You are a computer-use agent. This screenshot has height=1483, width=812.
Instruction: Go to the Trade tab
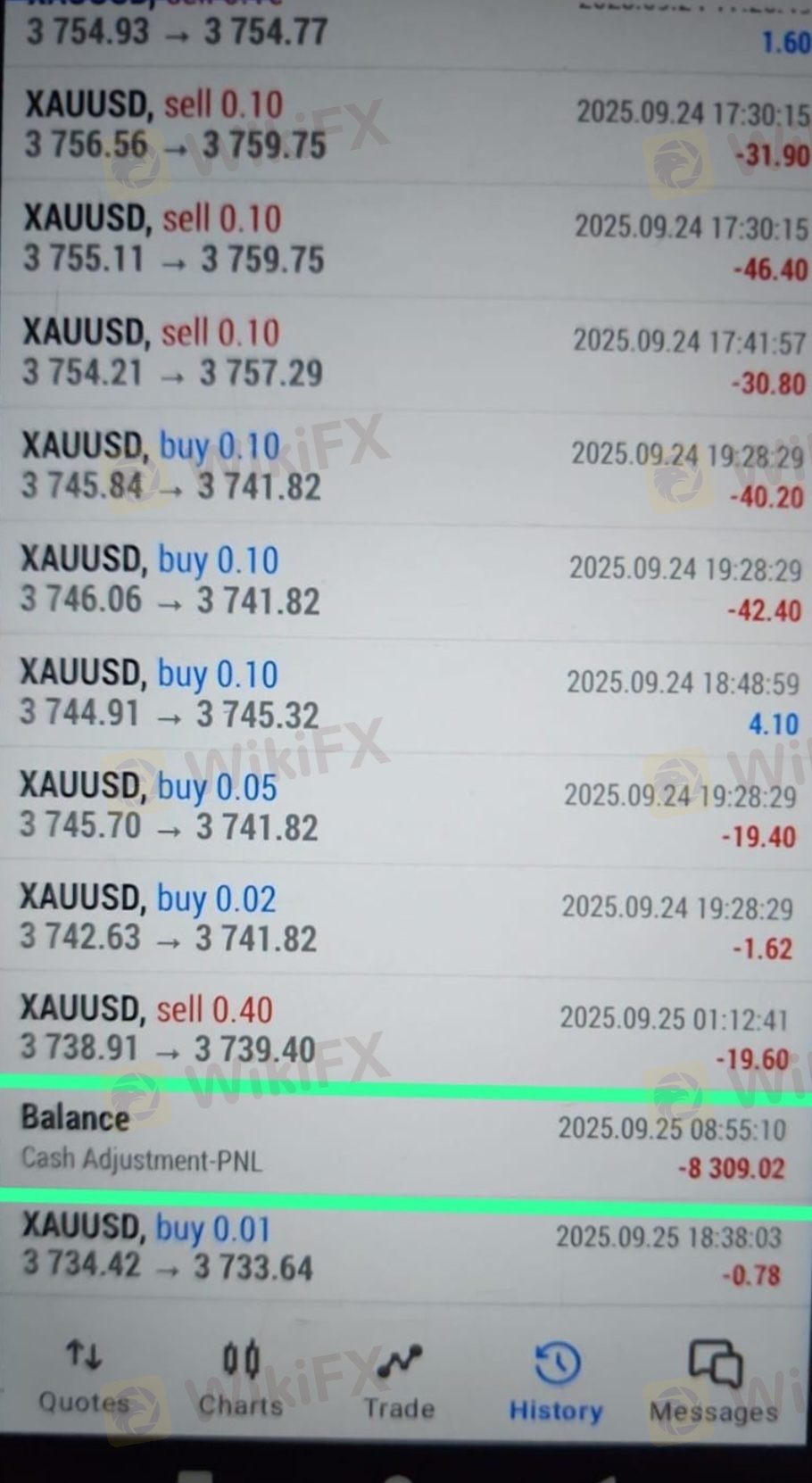[x=398, y=1381]
